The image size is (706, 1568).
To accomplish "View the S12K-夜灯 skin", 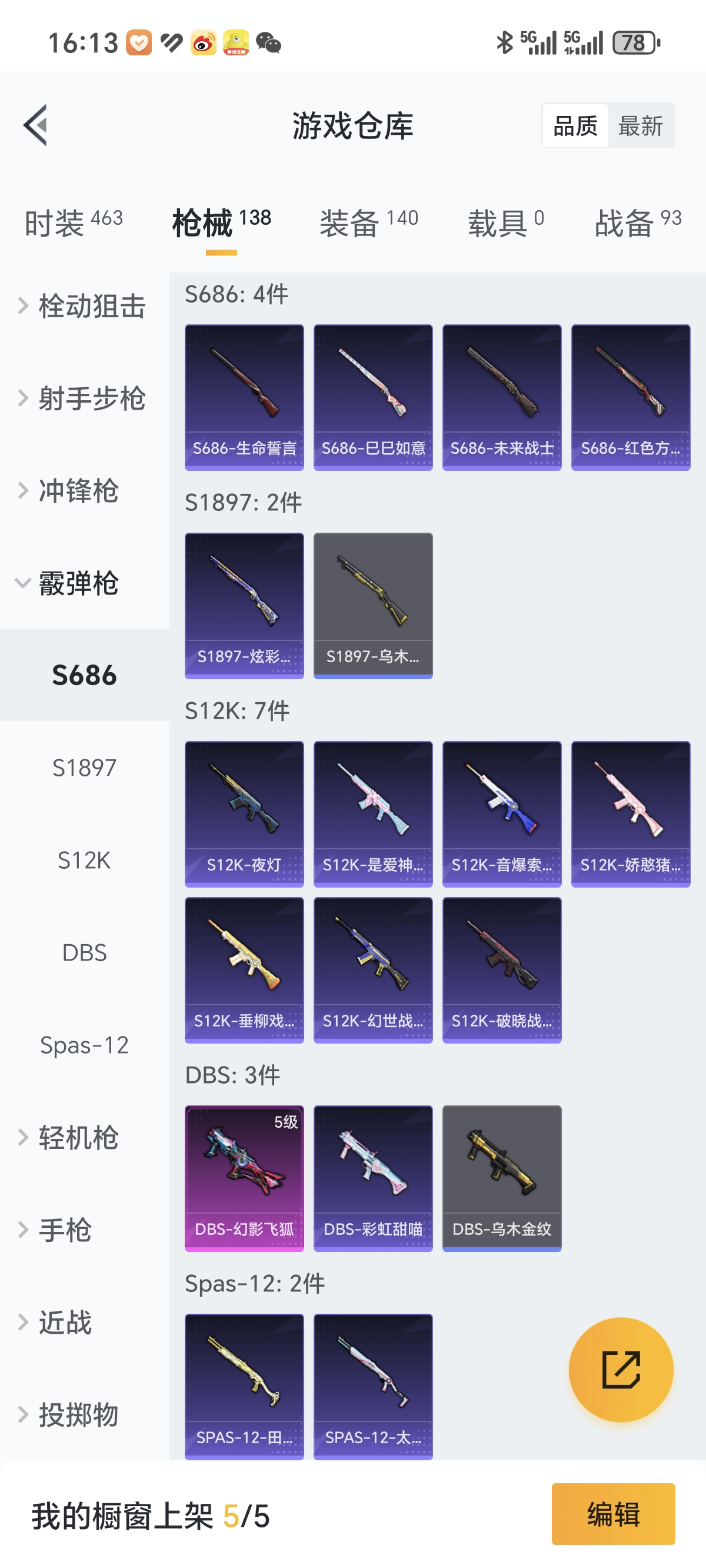I will point(244,813).
